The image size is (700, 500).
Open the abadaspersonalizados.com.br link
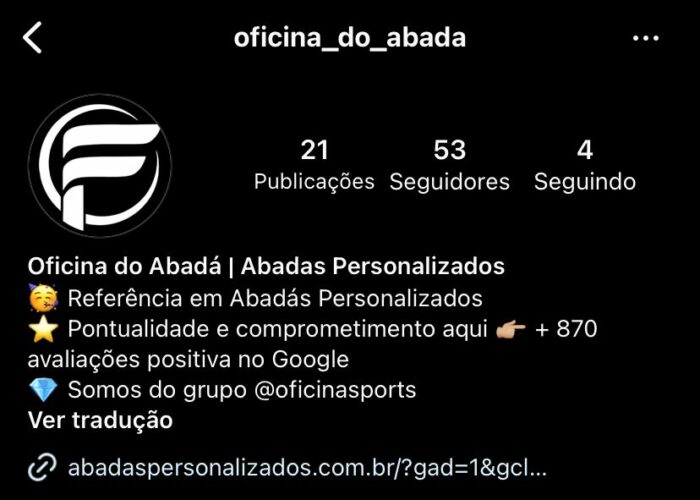tap(306, 467)
